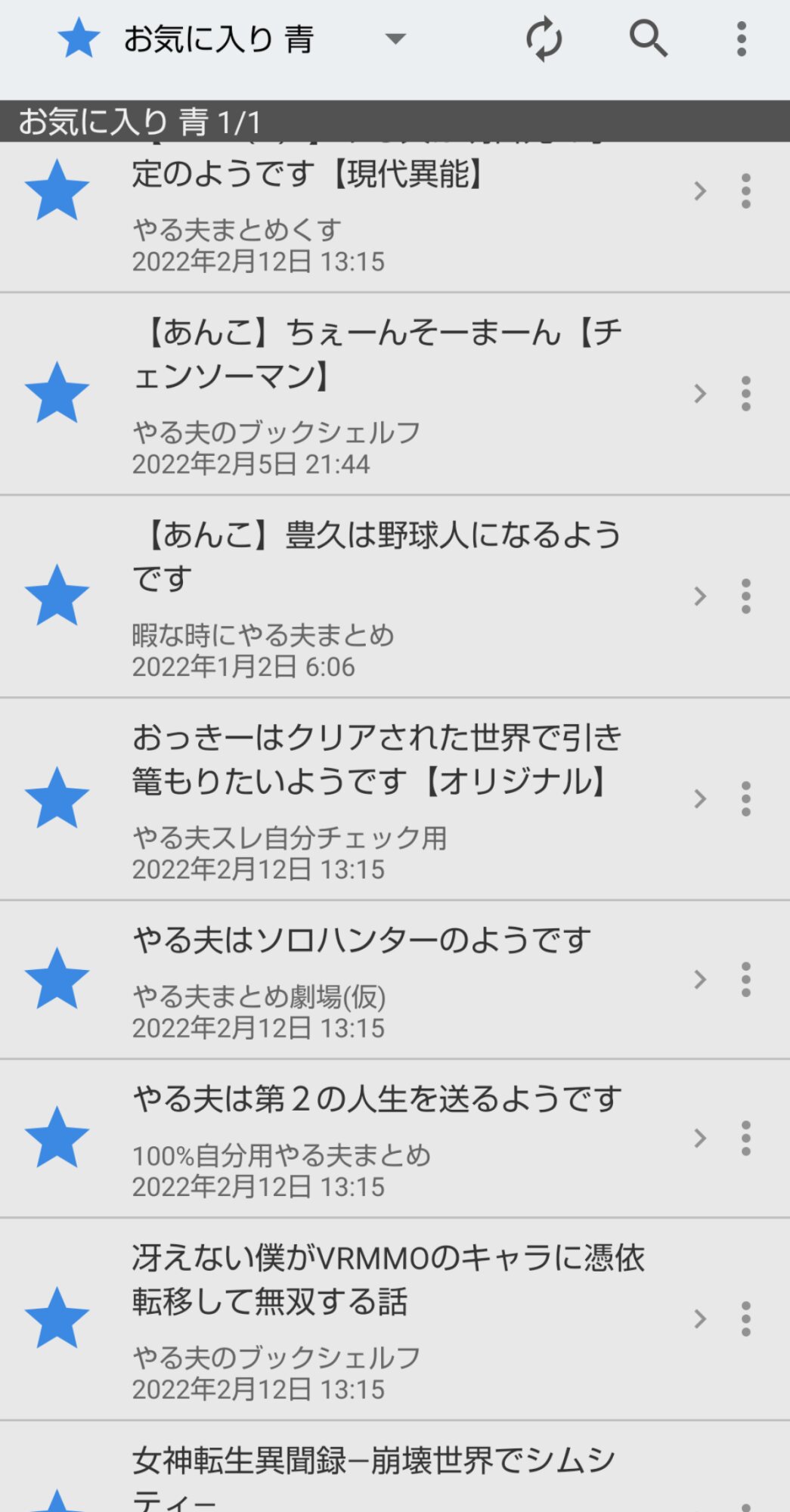
Task: Toggle star on ソロハンター entry
Action: [57, 979]
